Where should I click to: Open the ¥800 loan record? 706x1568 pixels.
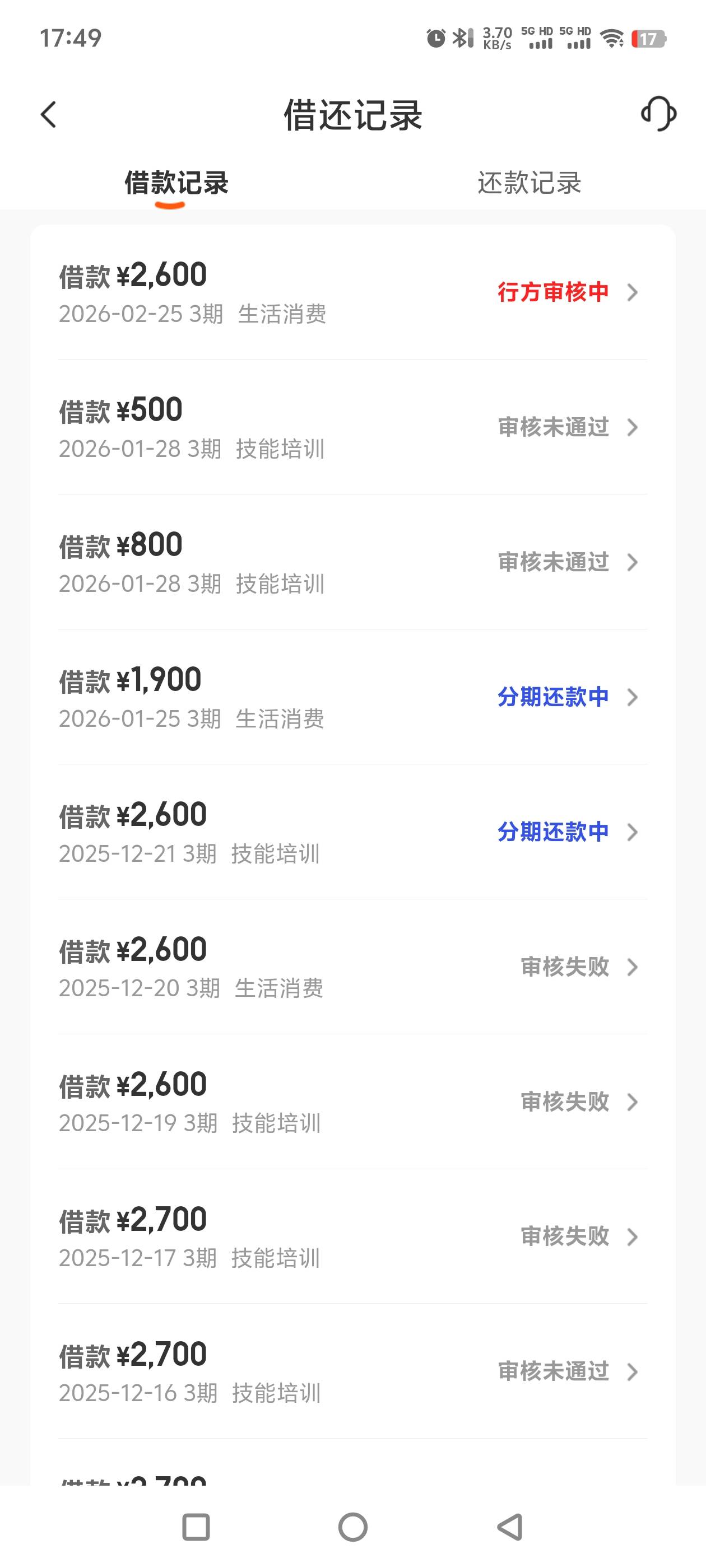(x=352, y=562)
